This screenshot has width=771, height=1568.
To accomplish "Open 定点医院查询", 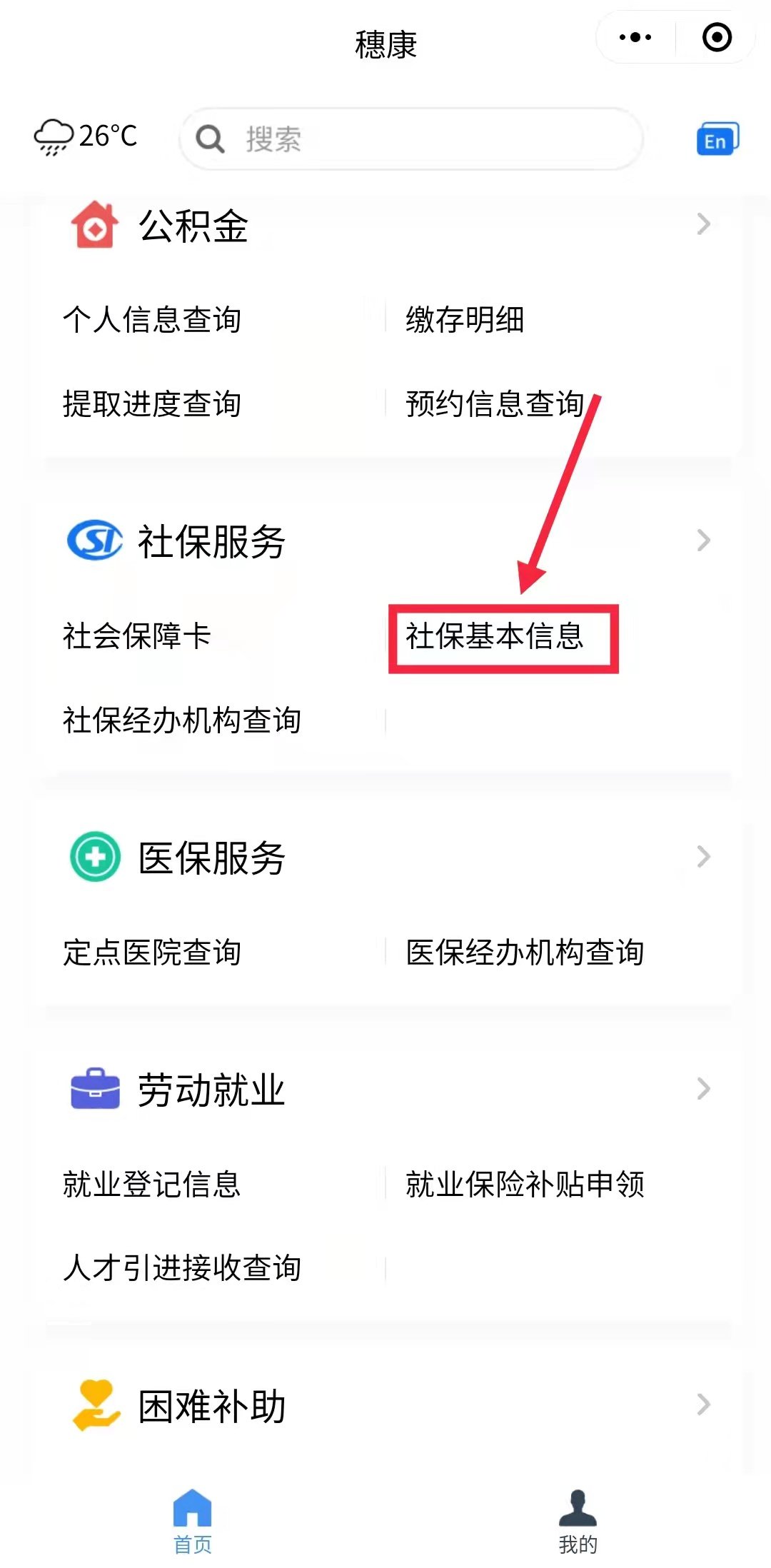I will point(151,953).
